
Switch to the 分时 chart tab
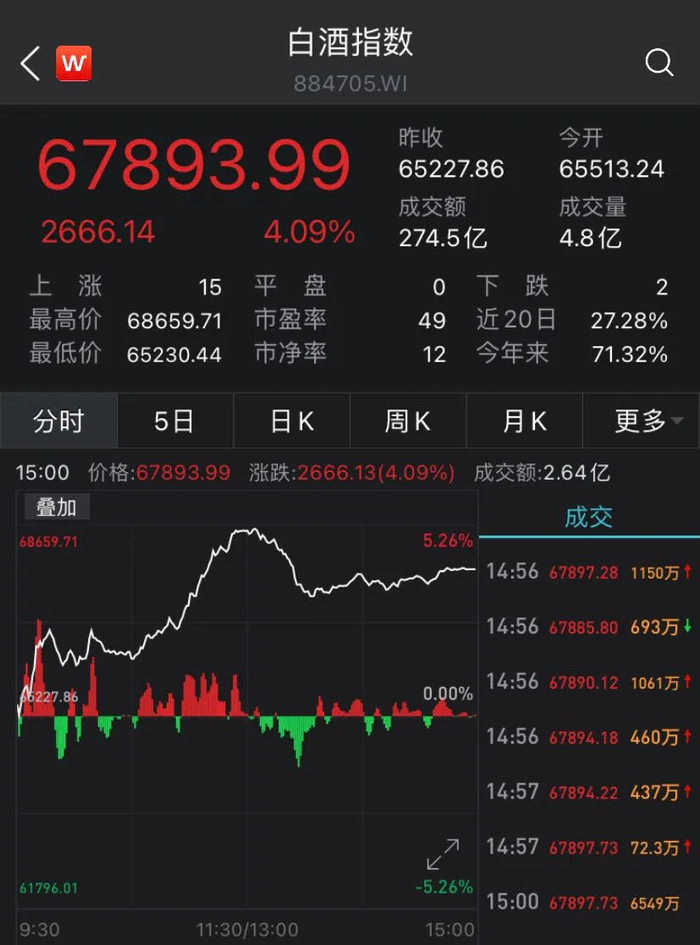(58, 421)
